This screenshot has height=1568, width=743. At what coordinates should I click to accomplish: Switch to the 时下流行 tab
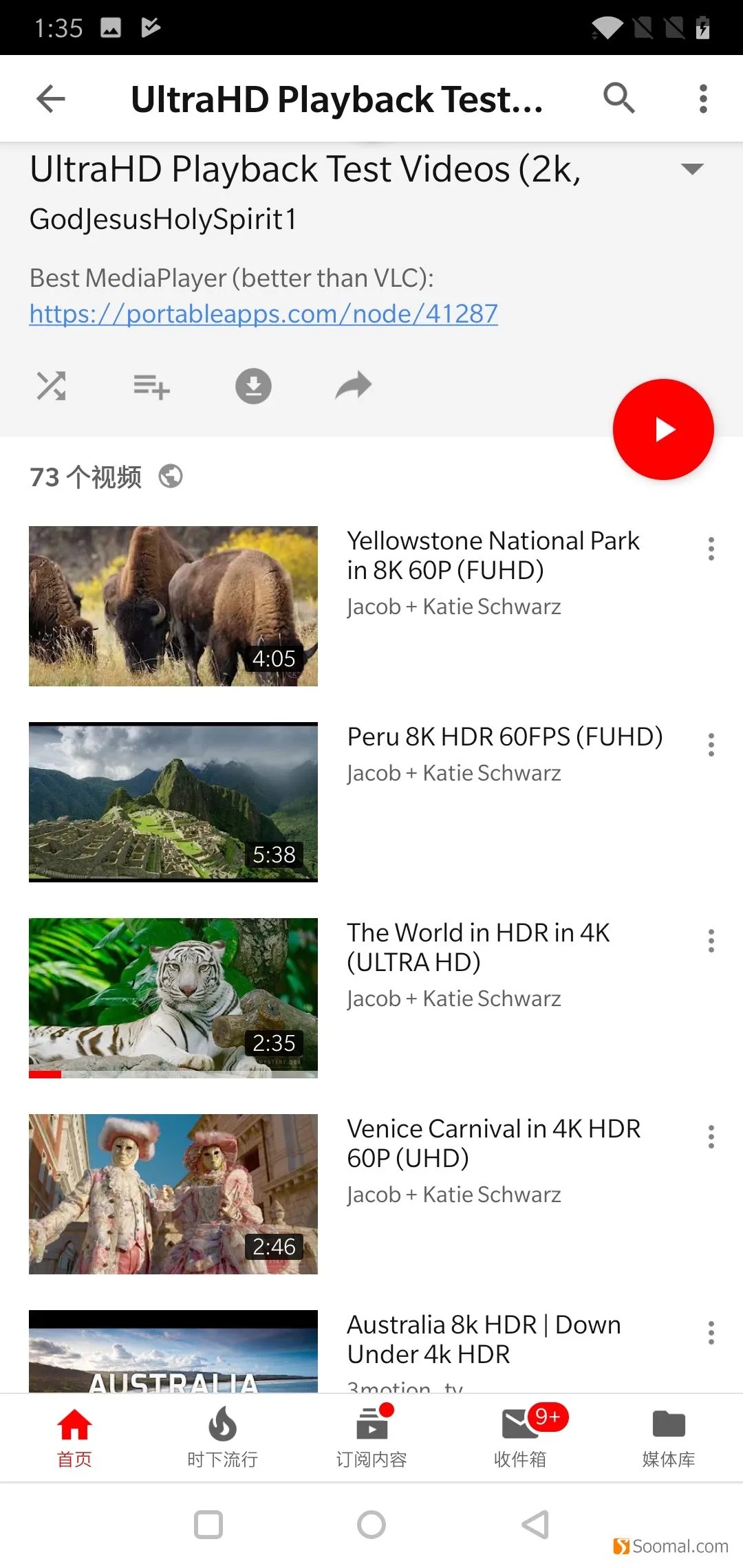point(222,1437)
